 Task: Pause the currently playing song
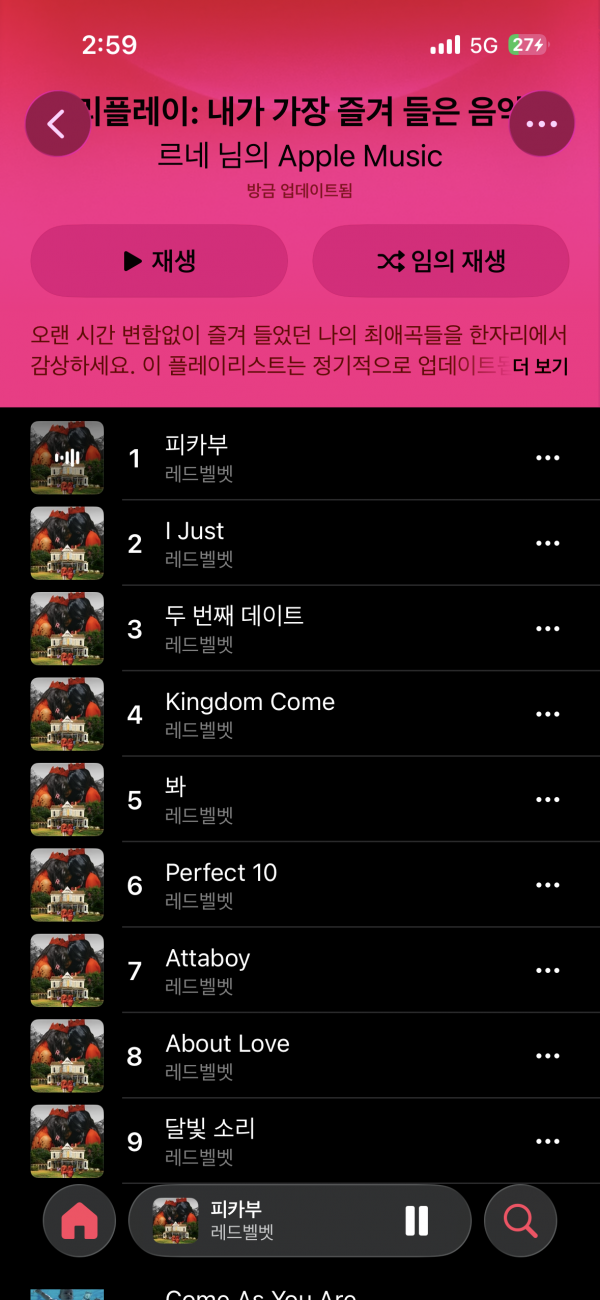pos(416,1221)
